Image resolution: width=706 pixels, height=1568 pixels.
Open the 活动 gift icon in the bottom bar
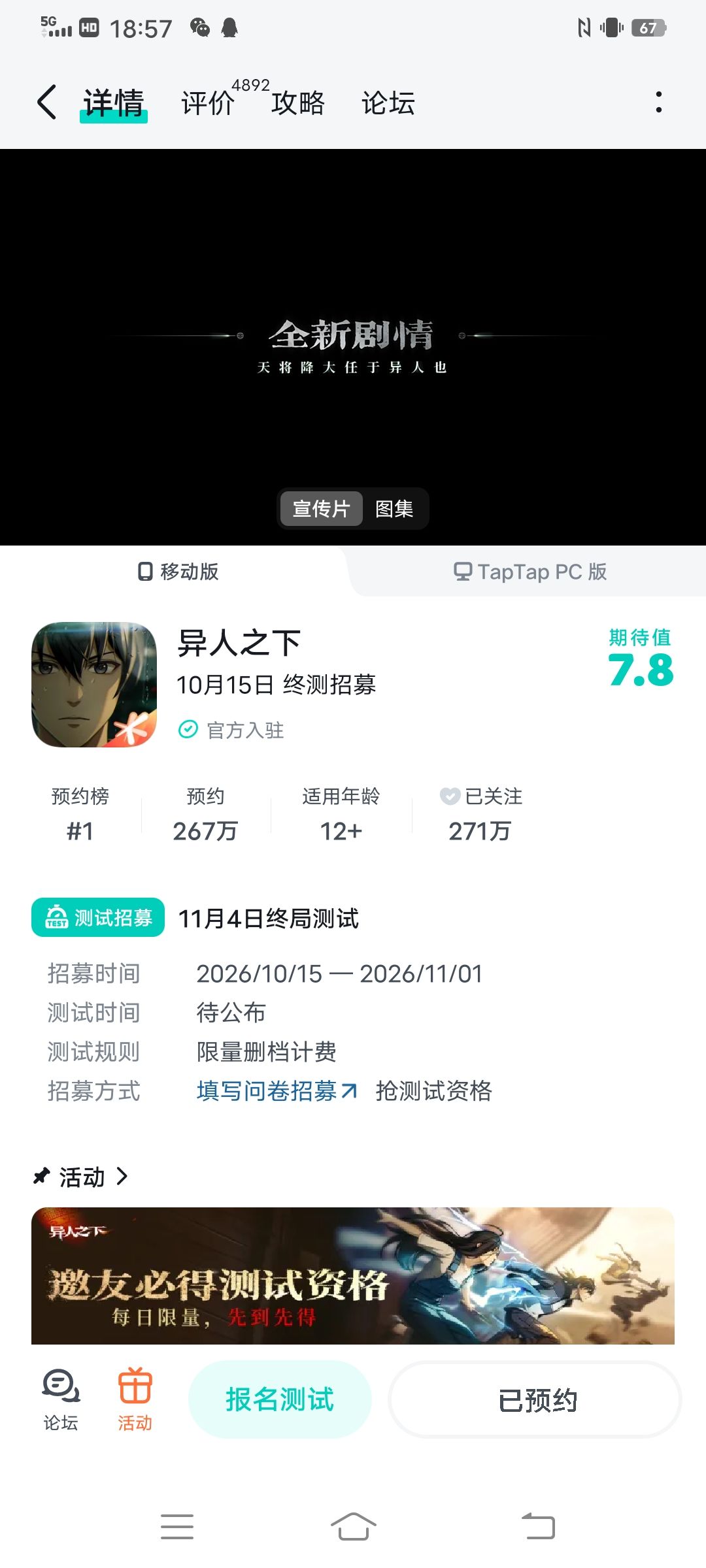(135, 1399)
